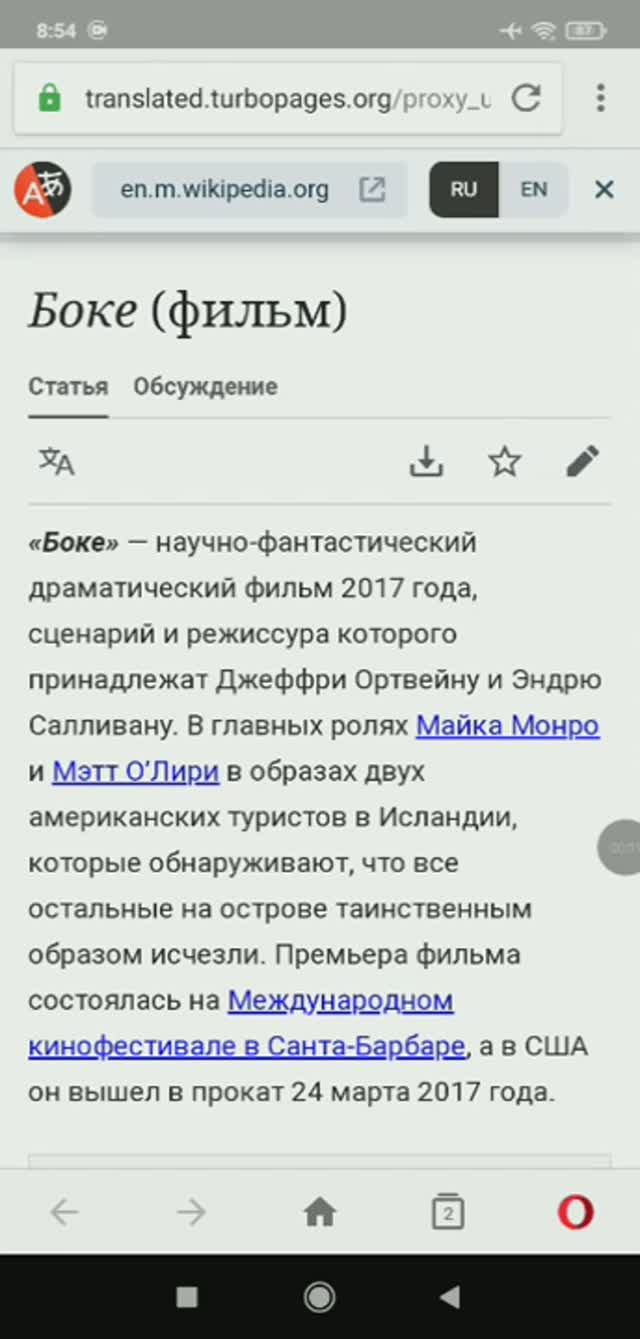This screenshot has height=1339, width=640.
Task: Open the Мэтт О'Лири link
Action: tap(135, 771)
